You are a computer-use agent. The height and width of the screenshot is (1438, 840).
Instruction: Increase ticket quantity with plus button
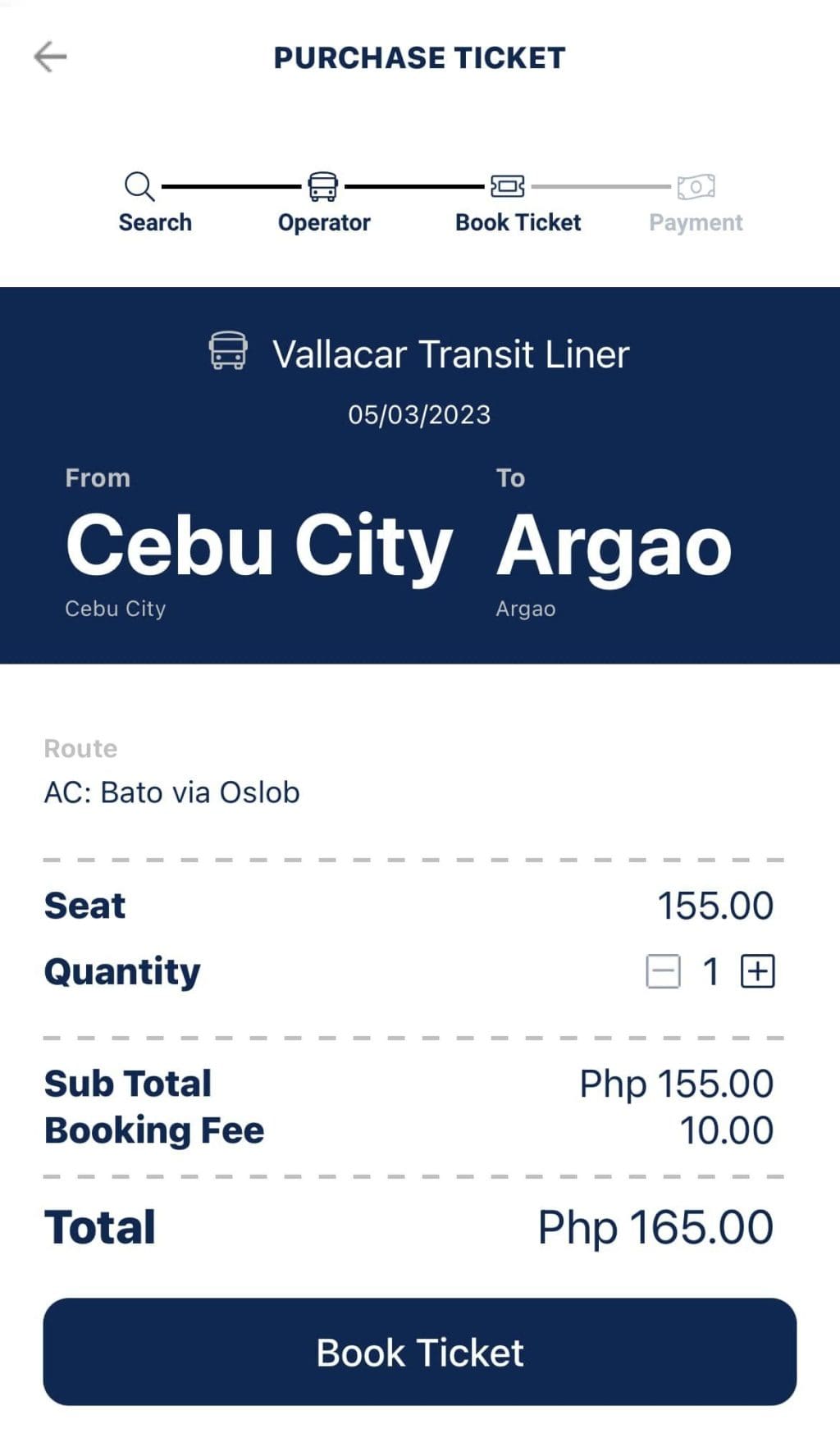click(757, 971)
